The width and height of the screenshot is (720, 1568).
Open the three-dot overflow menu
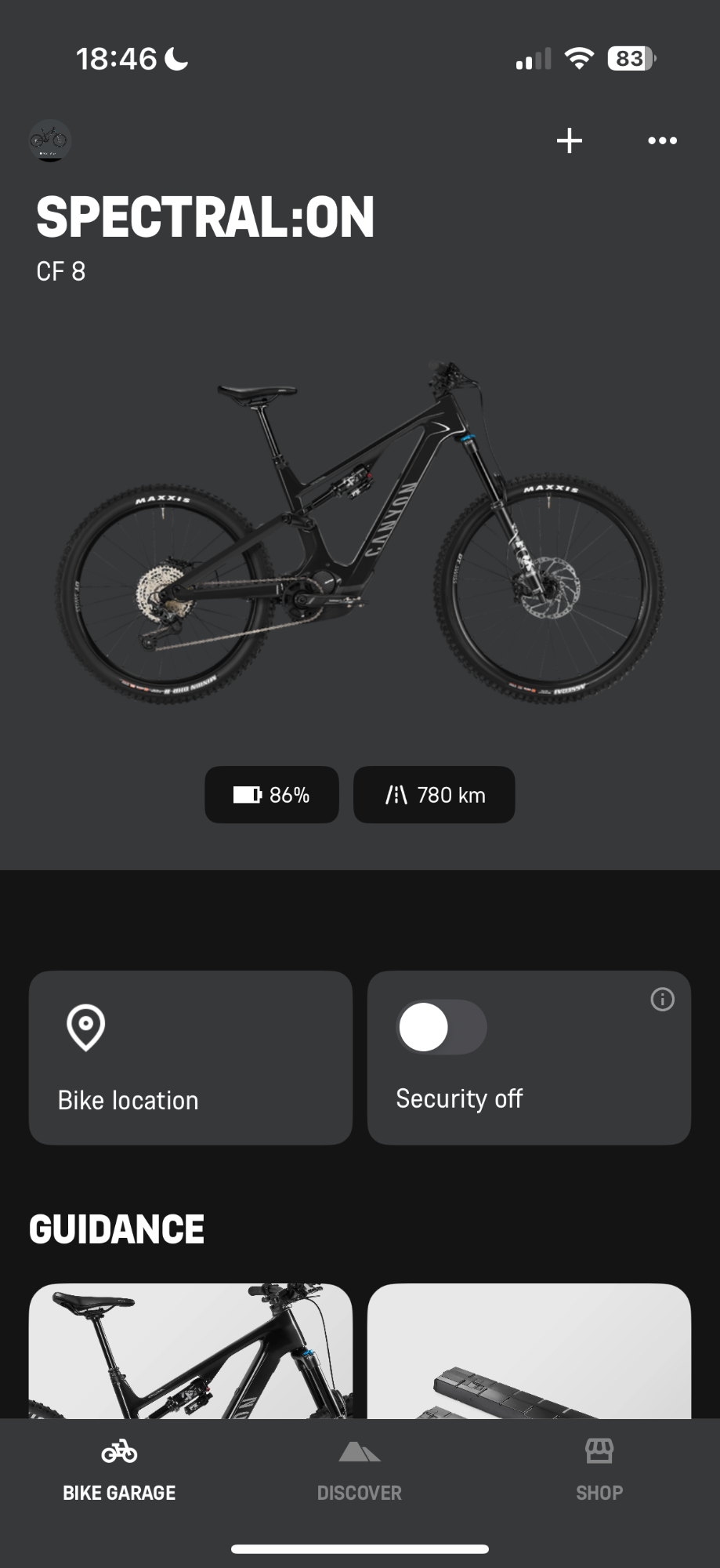662,141
